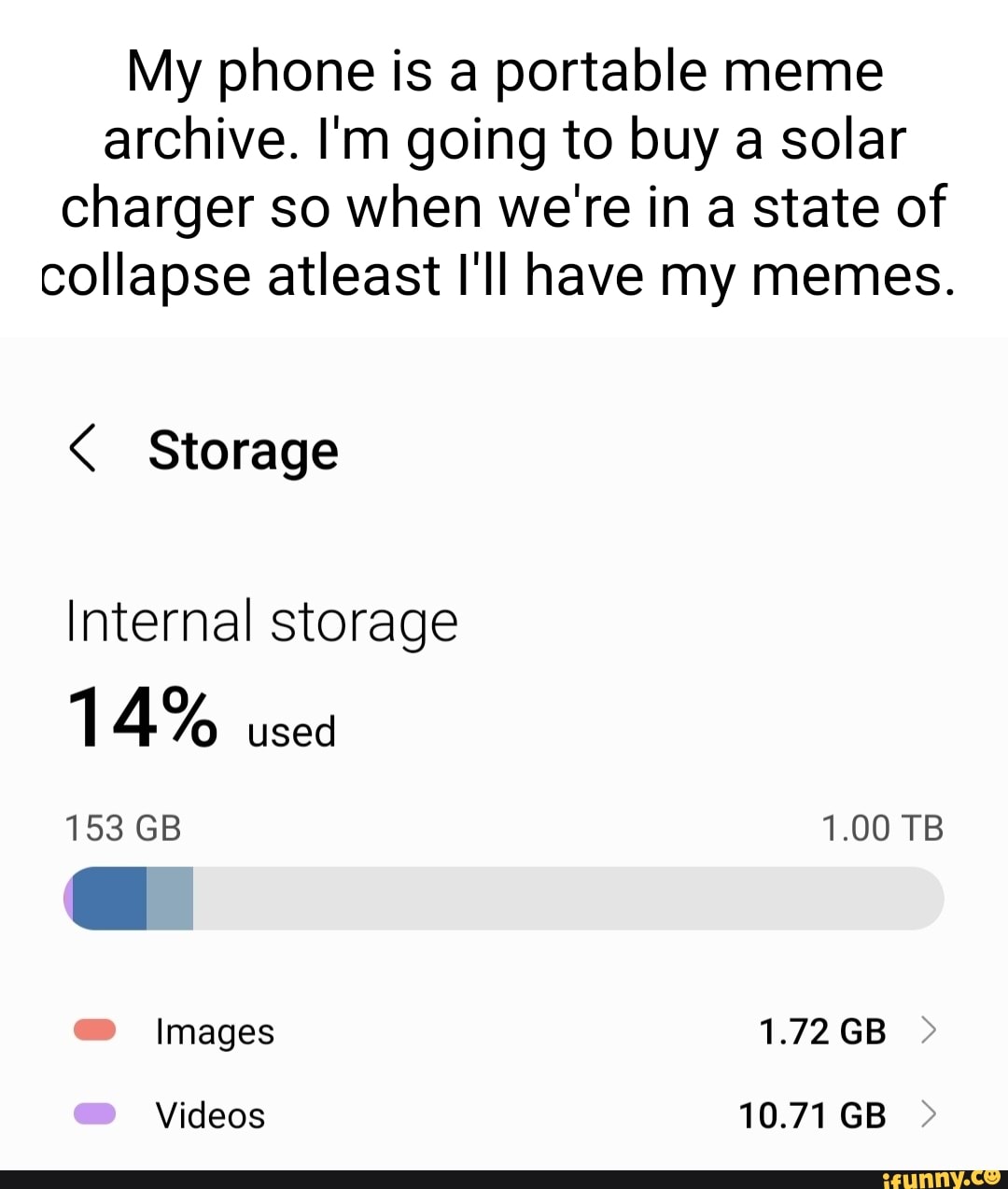Viewport: 1008px width, 1189px height.
Task: Select the 153 GB used label
Action: point(122,826)
